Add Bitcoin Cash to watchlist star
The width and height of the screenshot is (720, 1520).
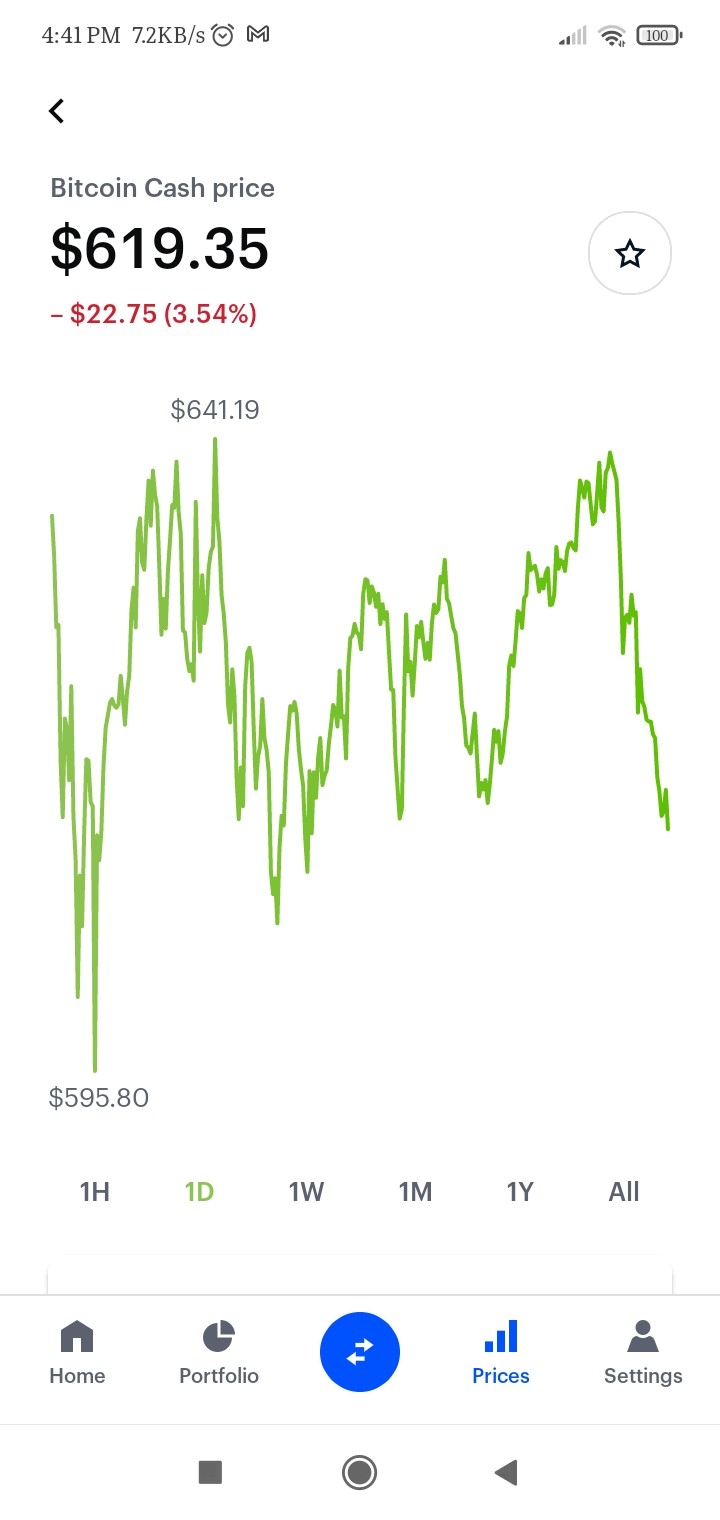(x=630, y=254)
